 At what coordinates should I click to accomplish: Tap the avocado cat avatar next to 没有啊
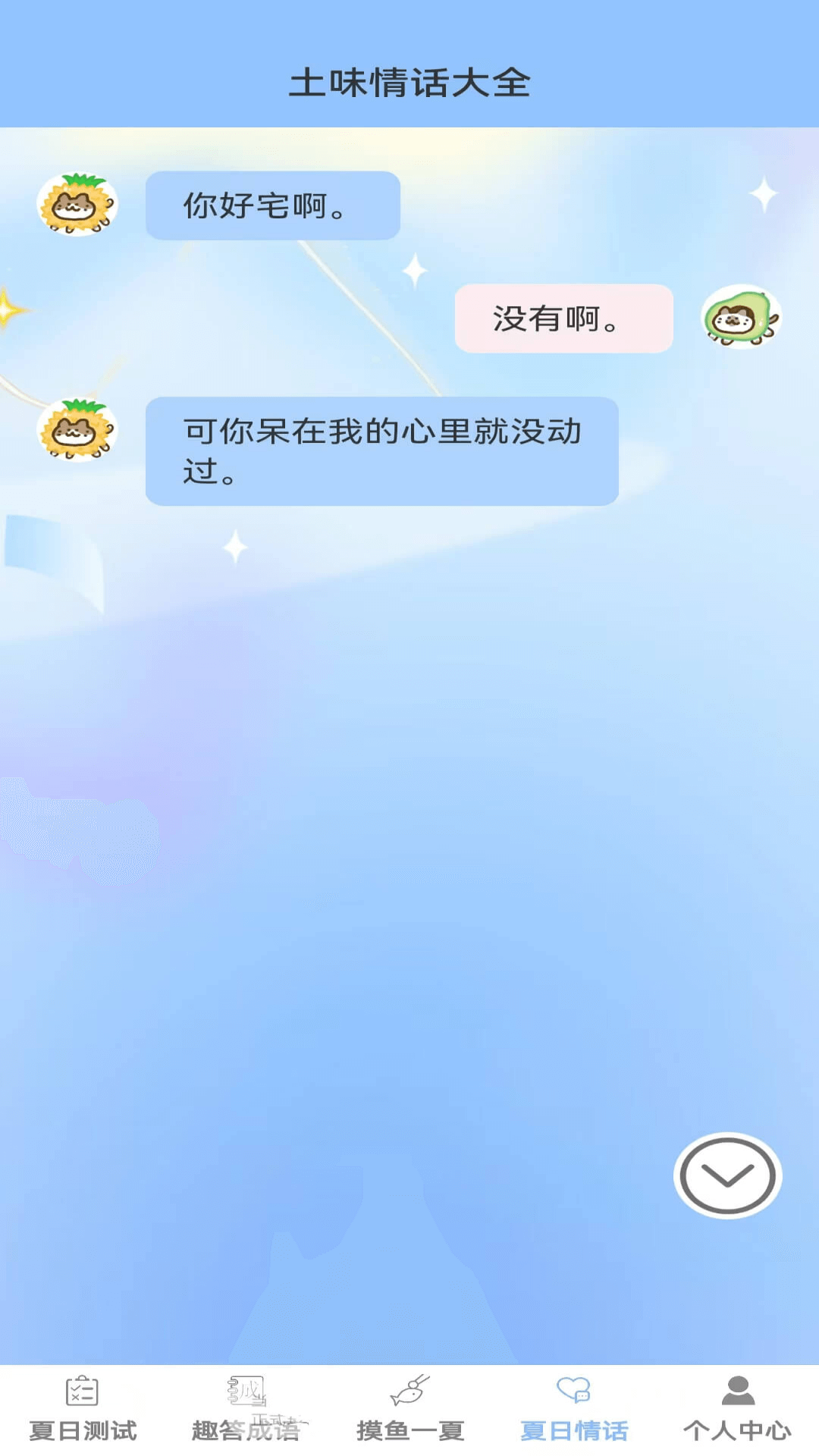pyautogui.click(x=741, y=319)
